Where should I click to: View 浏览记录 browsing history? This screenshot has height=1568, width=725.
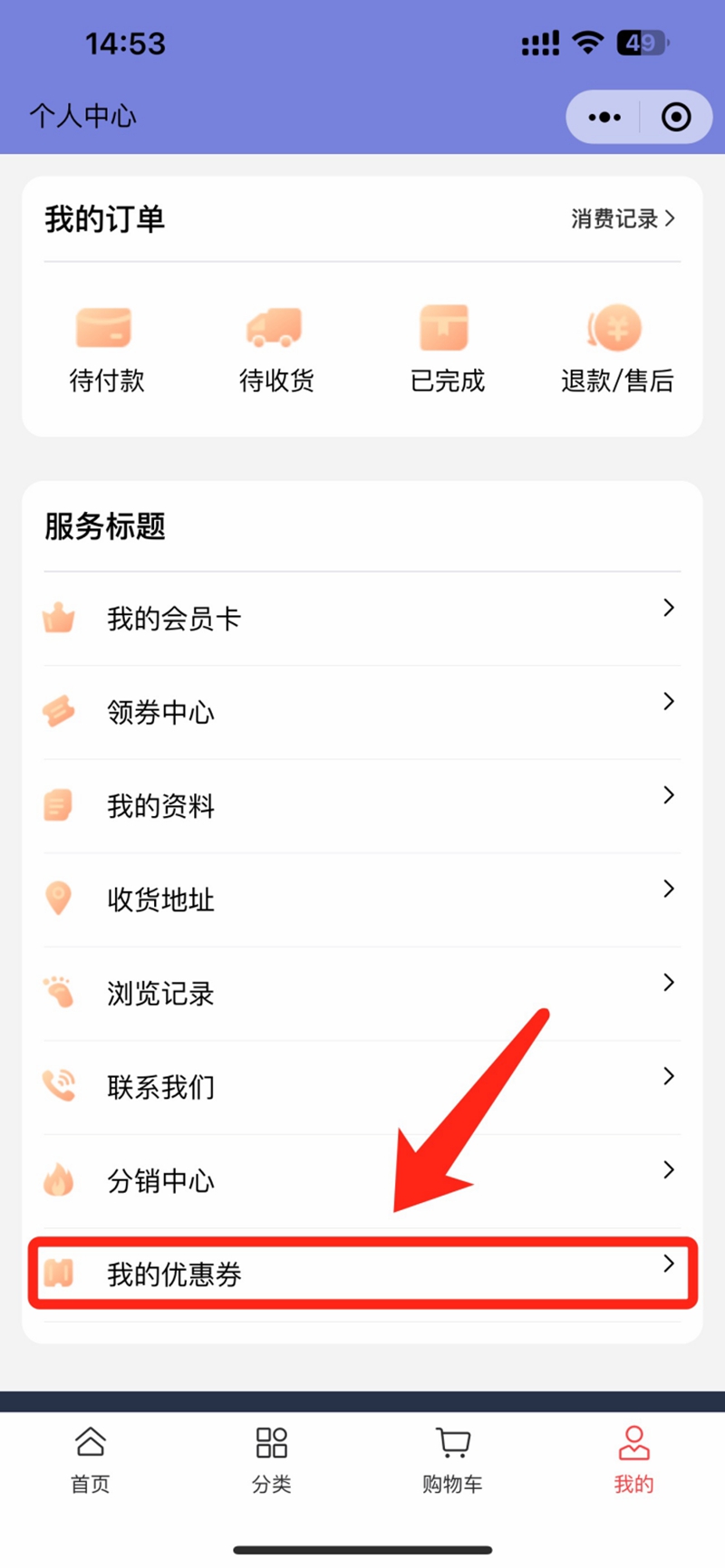[x=362, y=993]
